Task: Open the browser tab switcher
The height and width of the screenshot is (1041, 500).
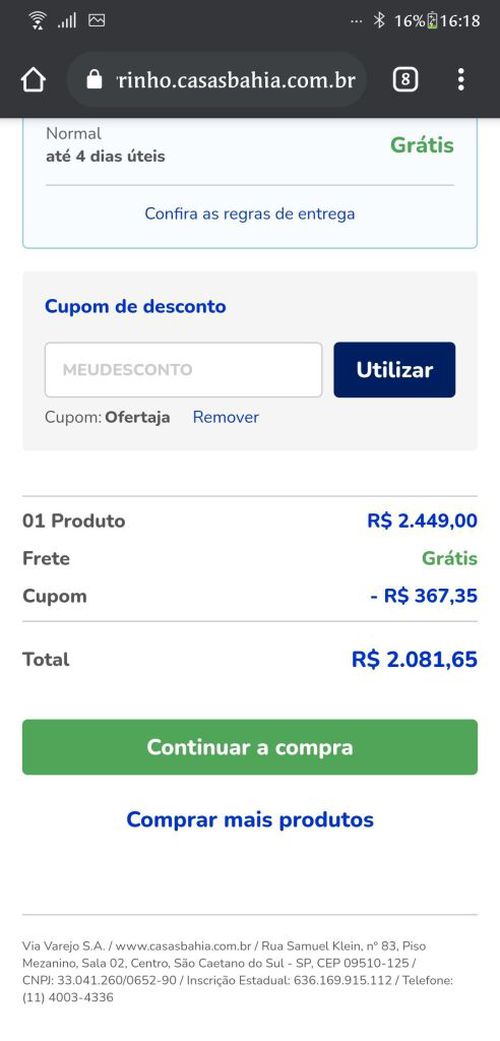Action: pos(406,80)
